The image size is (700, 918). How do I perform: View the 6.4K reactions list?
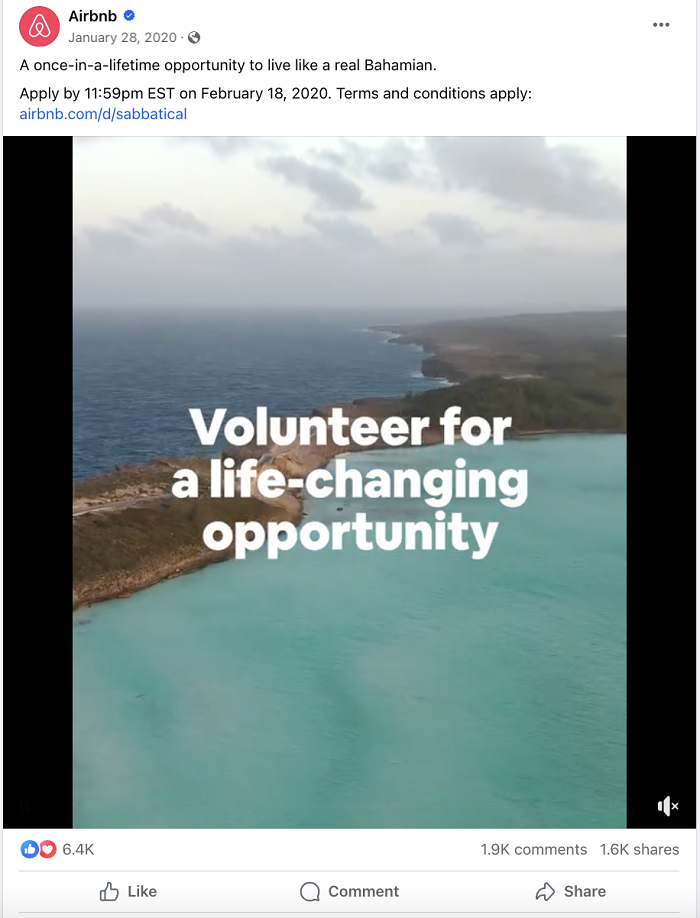click(x=77, y=849)
